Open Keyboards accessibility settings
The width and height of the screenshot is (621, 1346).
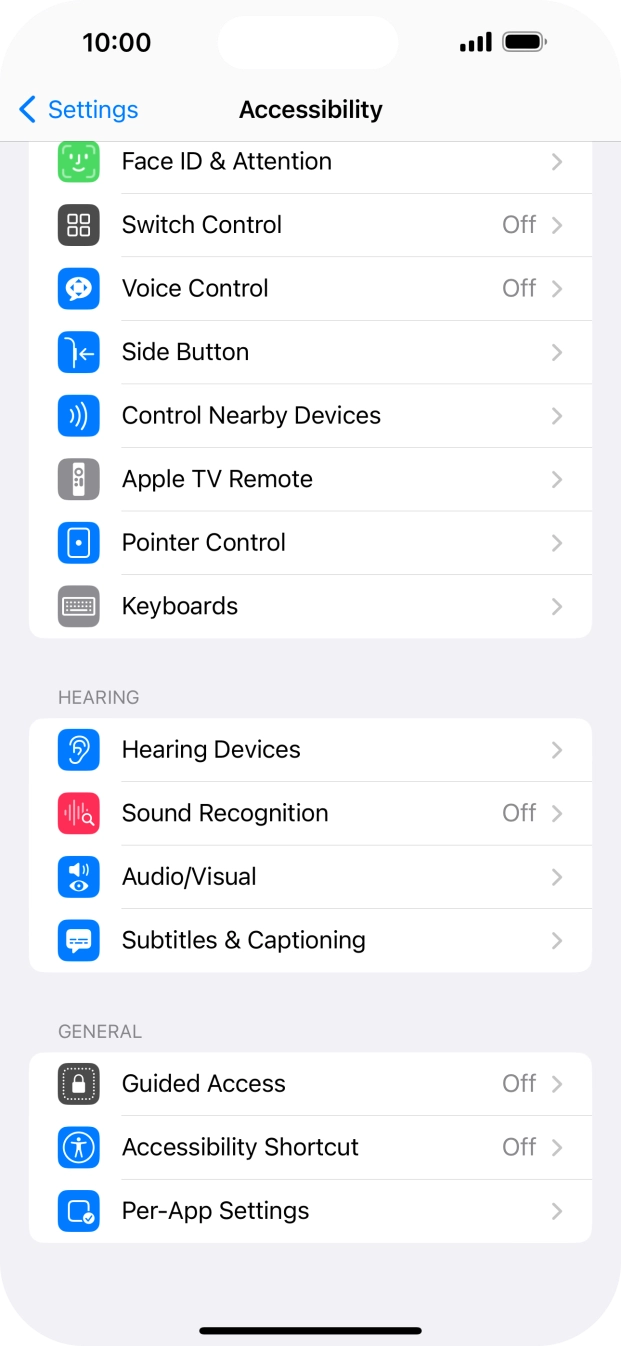point(310,606)
